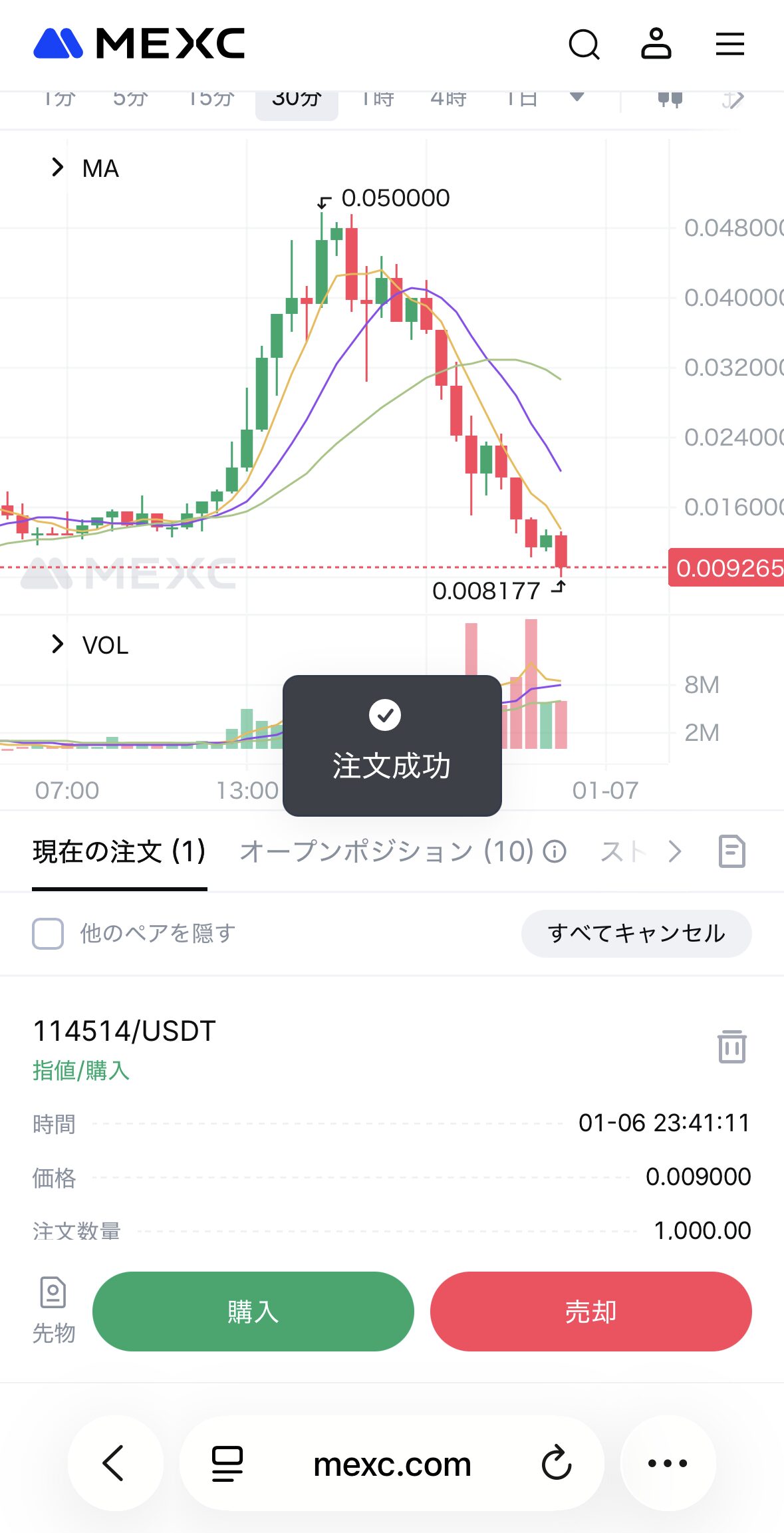
Task: Expand the MA indicator settings chevron
Action: [56, 167]
